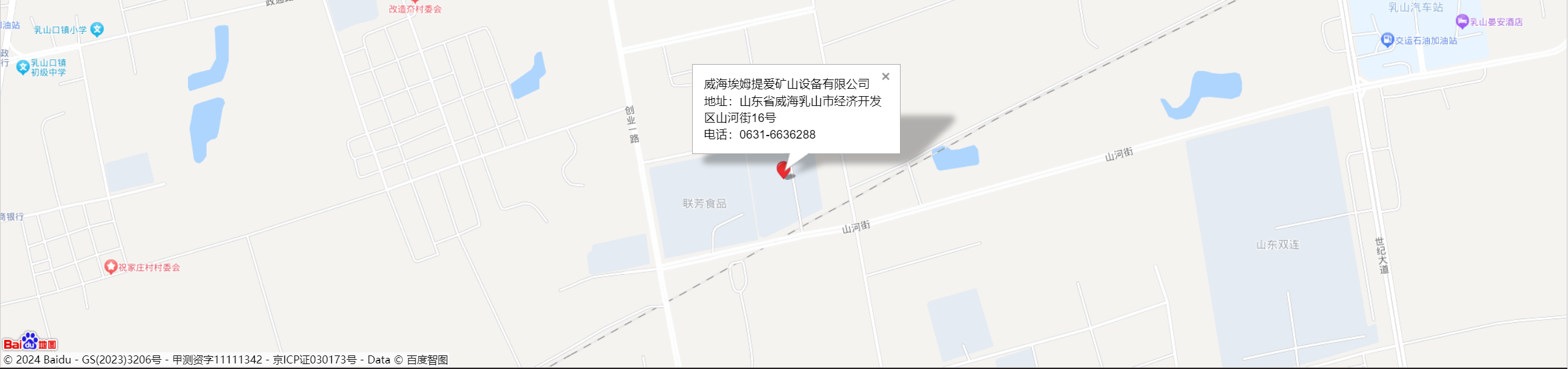Select the 交运石油加油站 gas station marker
Viewport: 1568px width, 369px height.
tap(1387, 39)
